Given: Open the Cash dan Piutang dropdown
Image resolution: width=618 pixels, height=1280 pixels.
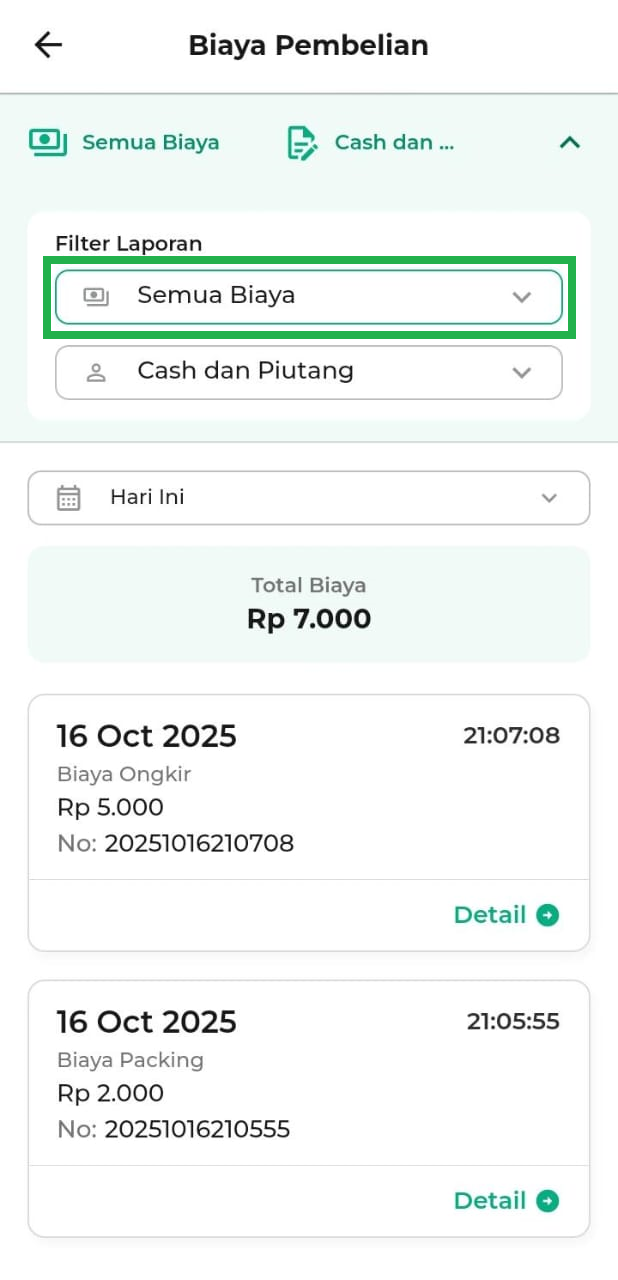Looking at the screenshot, I should (308, 372).
